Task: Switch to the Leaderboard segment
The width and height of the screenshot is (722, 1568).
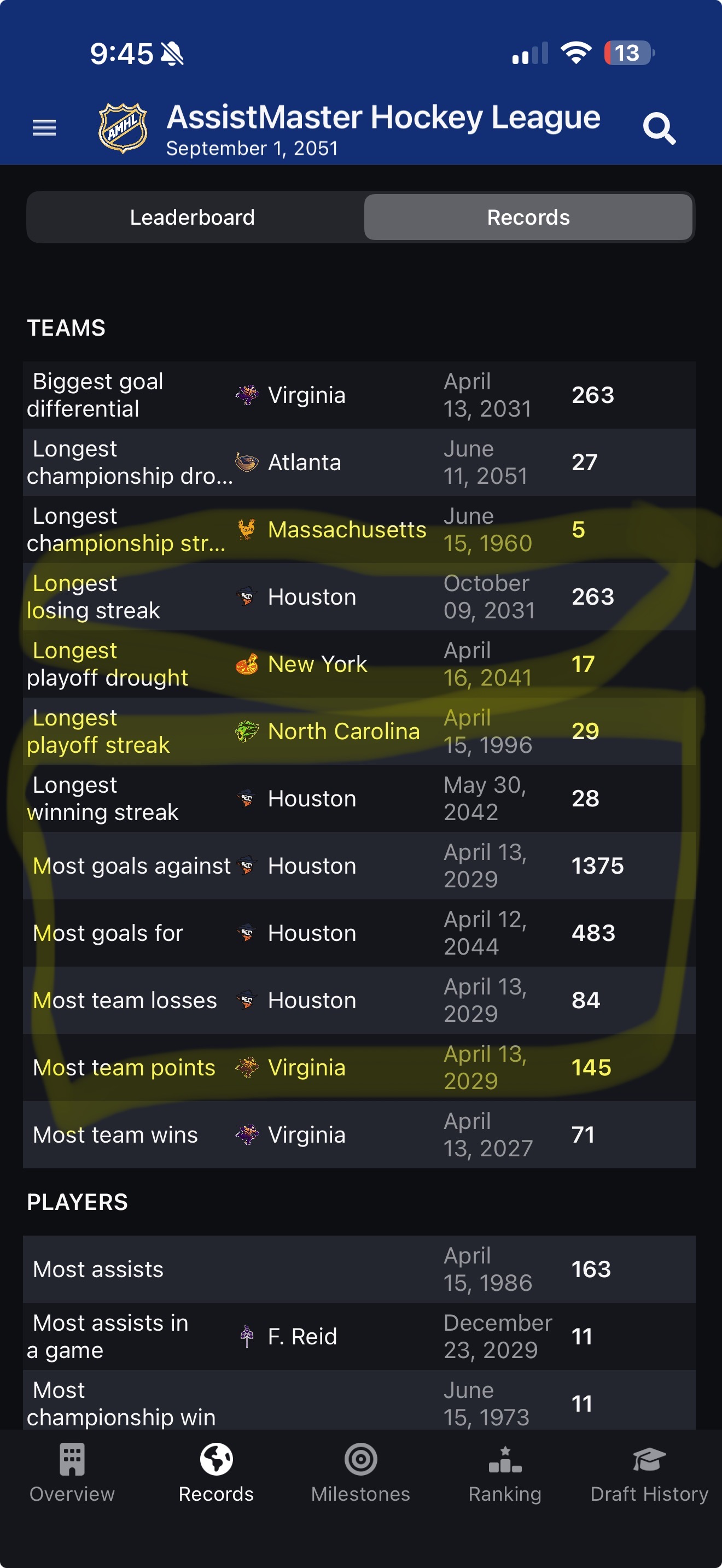Action: point(193,217)
